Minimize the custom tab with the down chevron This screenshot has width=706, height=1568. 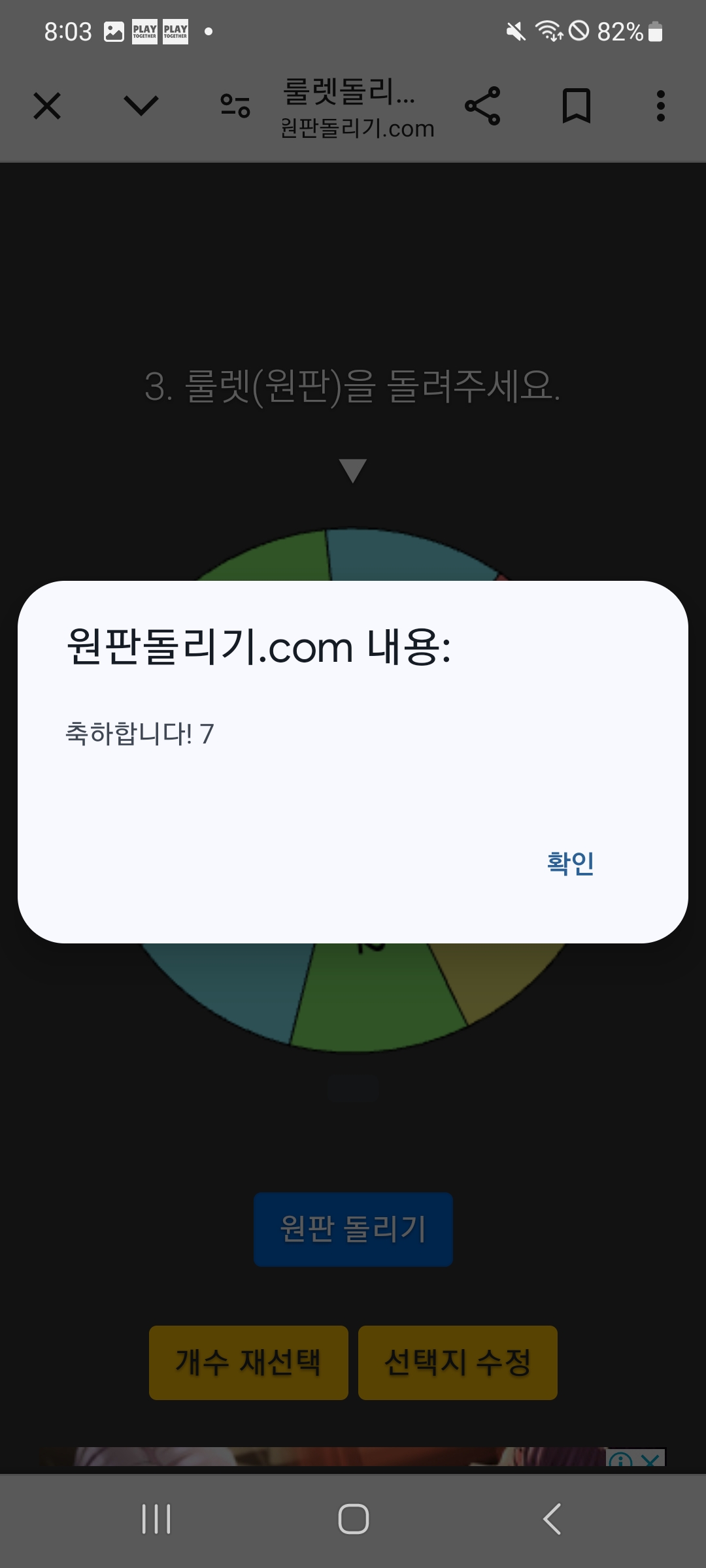coord(141,105)
